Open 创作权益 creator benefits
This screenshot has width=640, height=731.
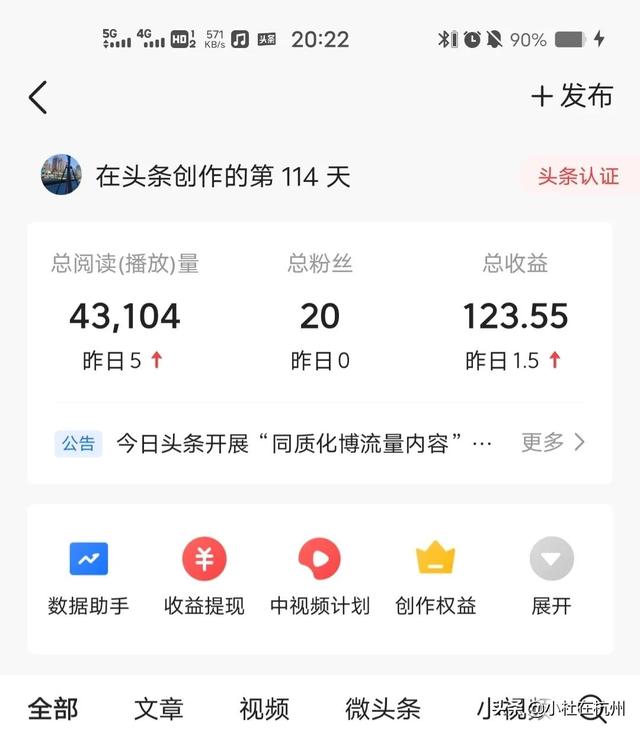coord(435,577)
